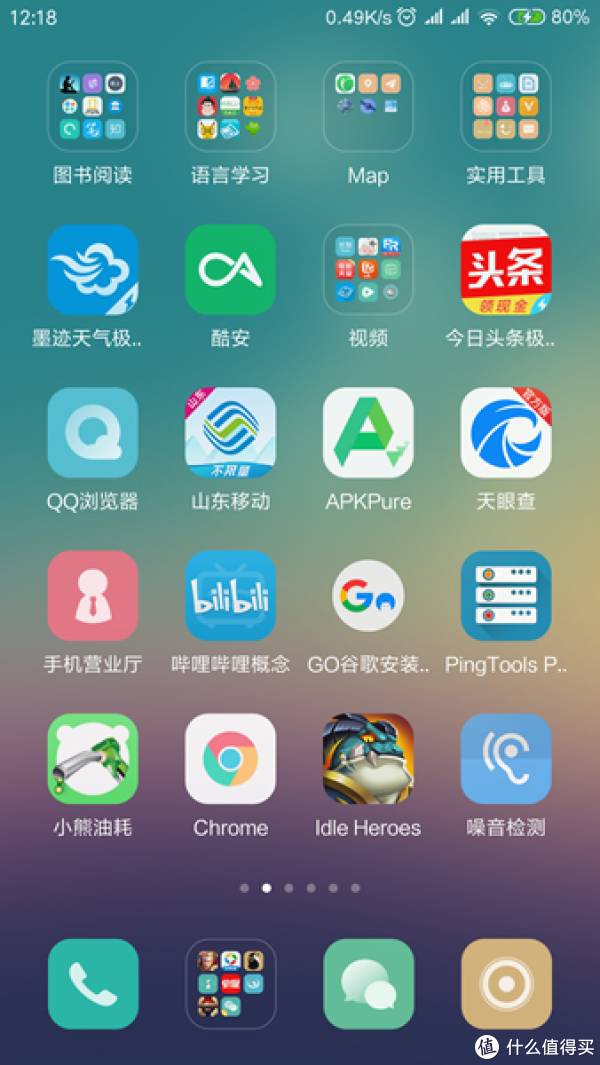The height and width of the screenshot is (1065, 600).
Task: Launch the Idle Heroes game
Action: click(368, 759)
